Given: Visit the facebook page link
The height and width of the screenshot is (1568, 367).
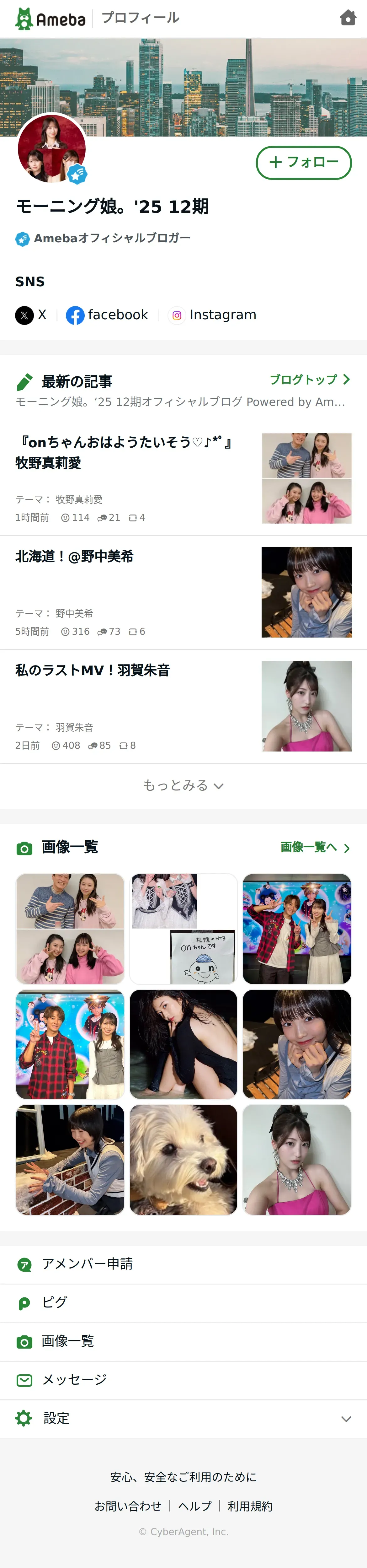Looking at the screenshot, I should tap(107, 315).
